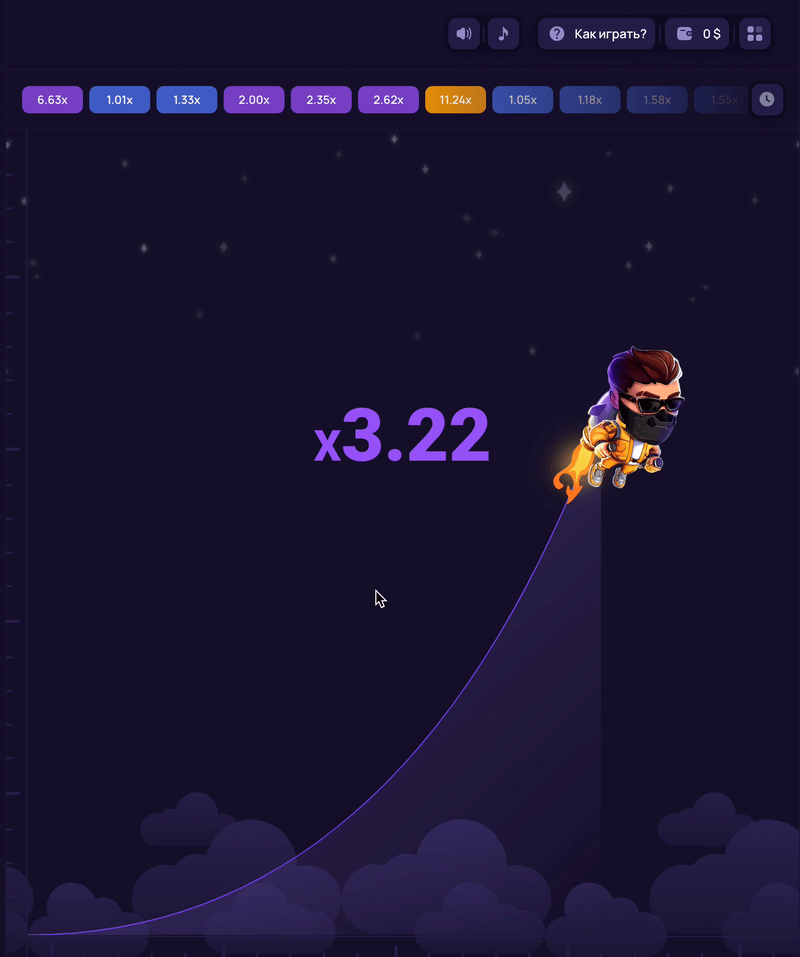Image resolution: width=800 pixels, height=957 pixels.
Task: Open the wallet balance 0 $
Action: click(x=698, y=34)
